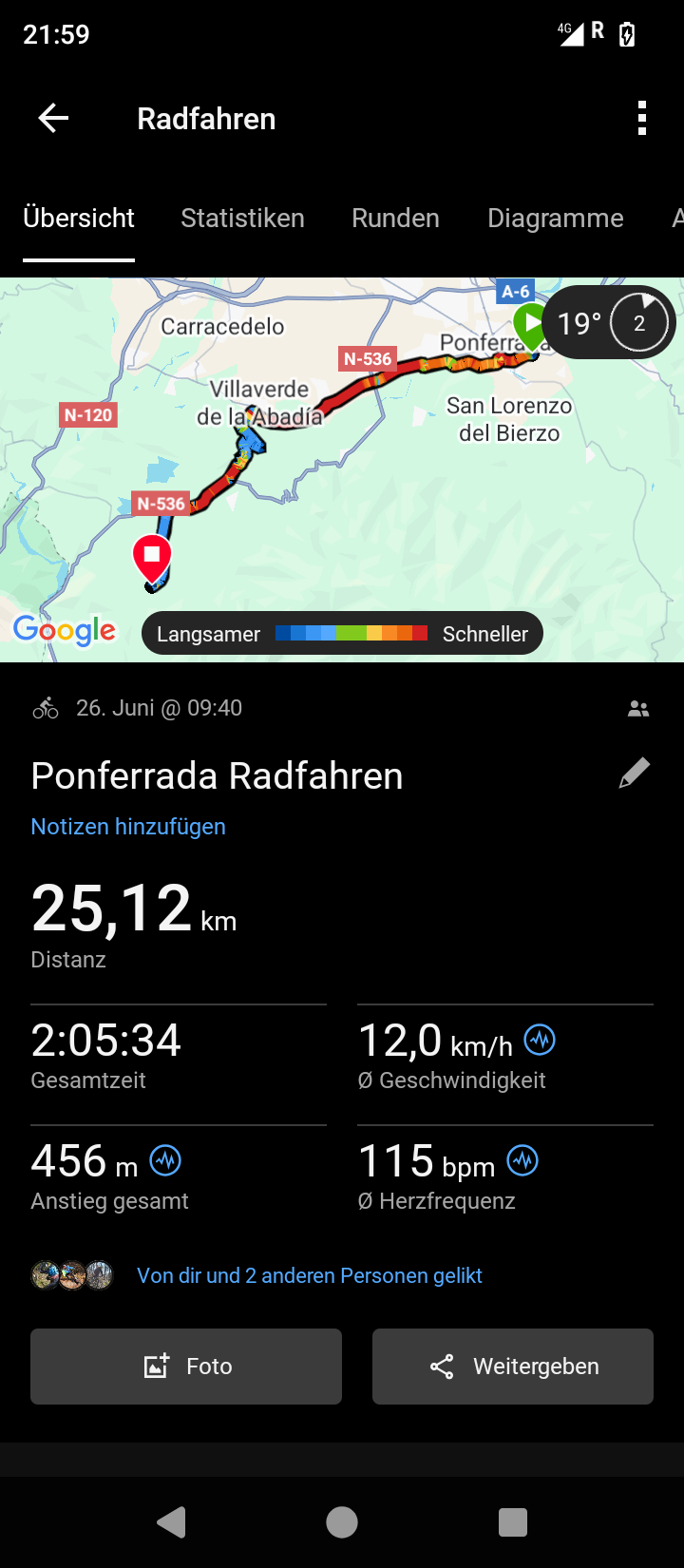Image resolution: width=684 pixels, height=1568 pixels.
Task: Show the 19° weather details
Action: point(609,323)
